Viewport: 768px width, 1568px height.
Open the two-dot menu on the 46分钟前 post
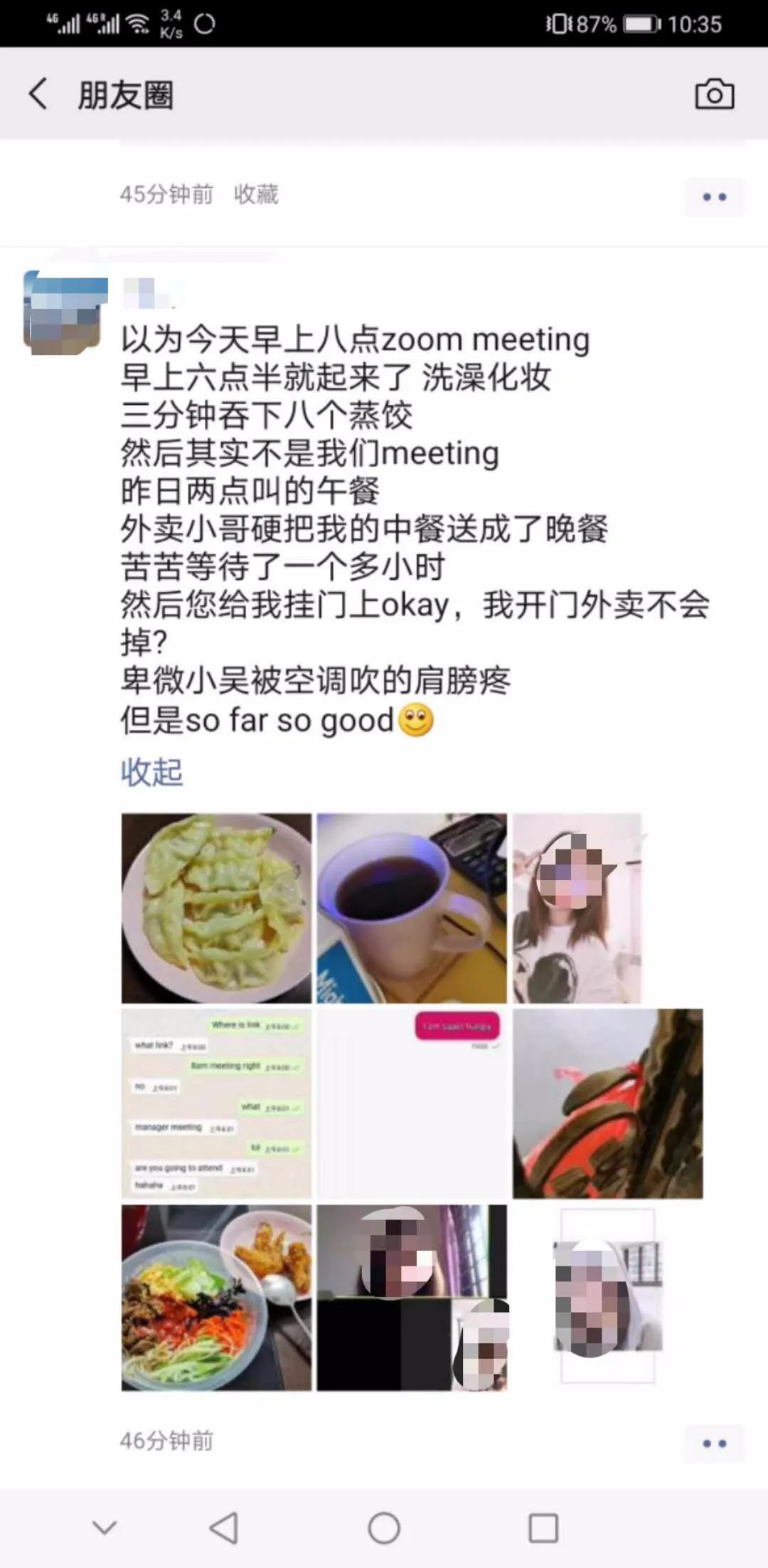tap(714, 1443)
